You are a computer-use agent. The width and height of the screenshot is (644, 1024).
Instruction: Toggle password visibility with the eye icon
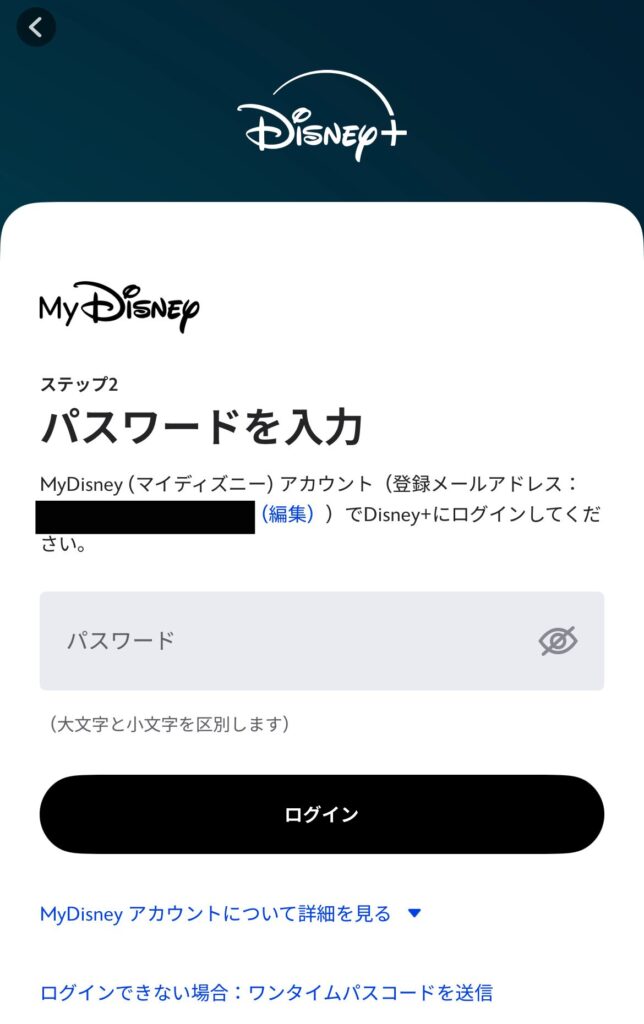pyautogui.click(x=558, y=641)
